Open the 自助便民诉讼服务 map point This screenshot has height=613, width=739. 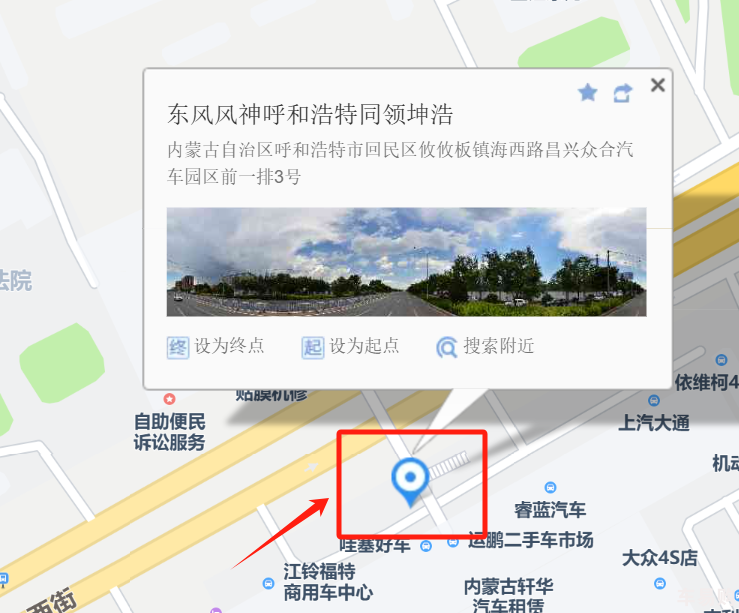pyautogui.click(x=170, y=431)
